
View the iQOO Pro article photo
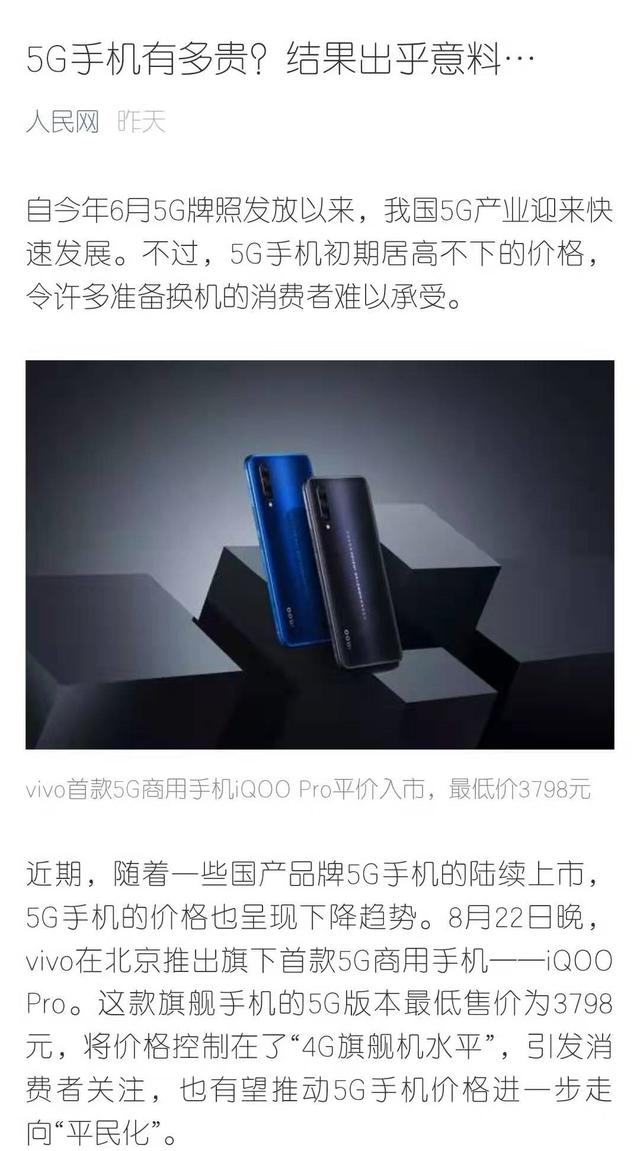click(320, 554)
